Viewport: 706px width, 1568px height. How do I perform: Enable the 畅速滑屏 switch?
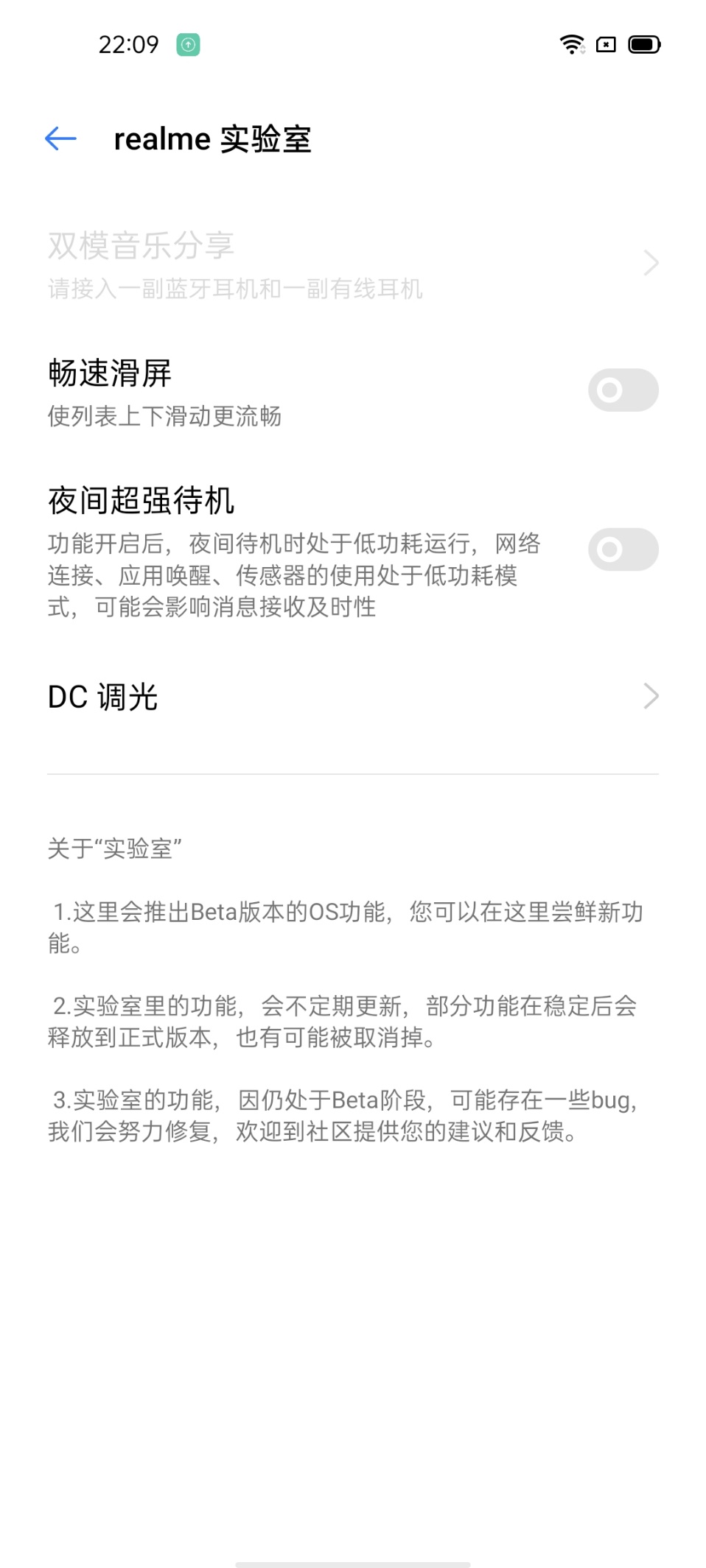[x=622, y=390]
